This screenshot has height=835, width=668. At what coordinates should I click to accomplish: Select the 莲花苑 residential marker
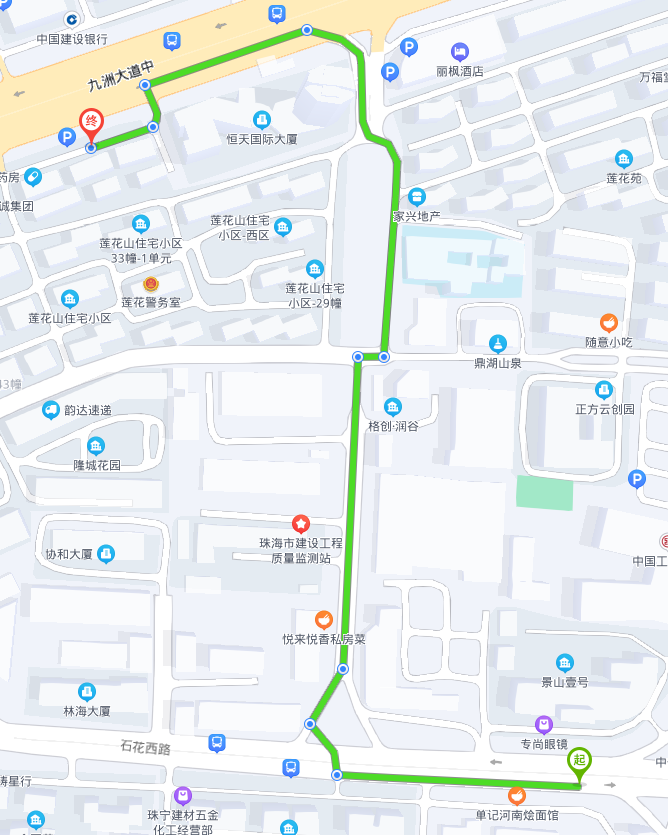tap(624, 159)
